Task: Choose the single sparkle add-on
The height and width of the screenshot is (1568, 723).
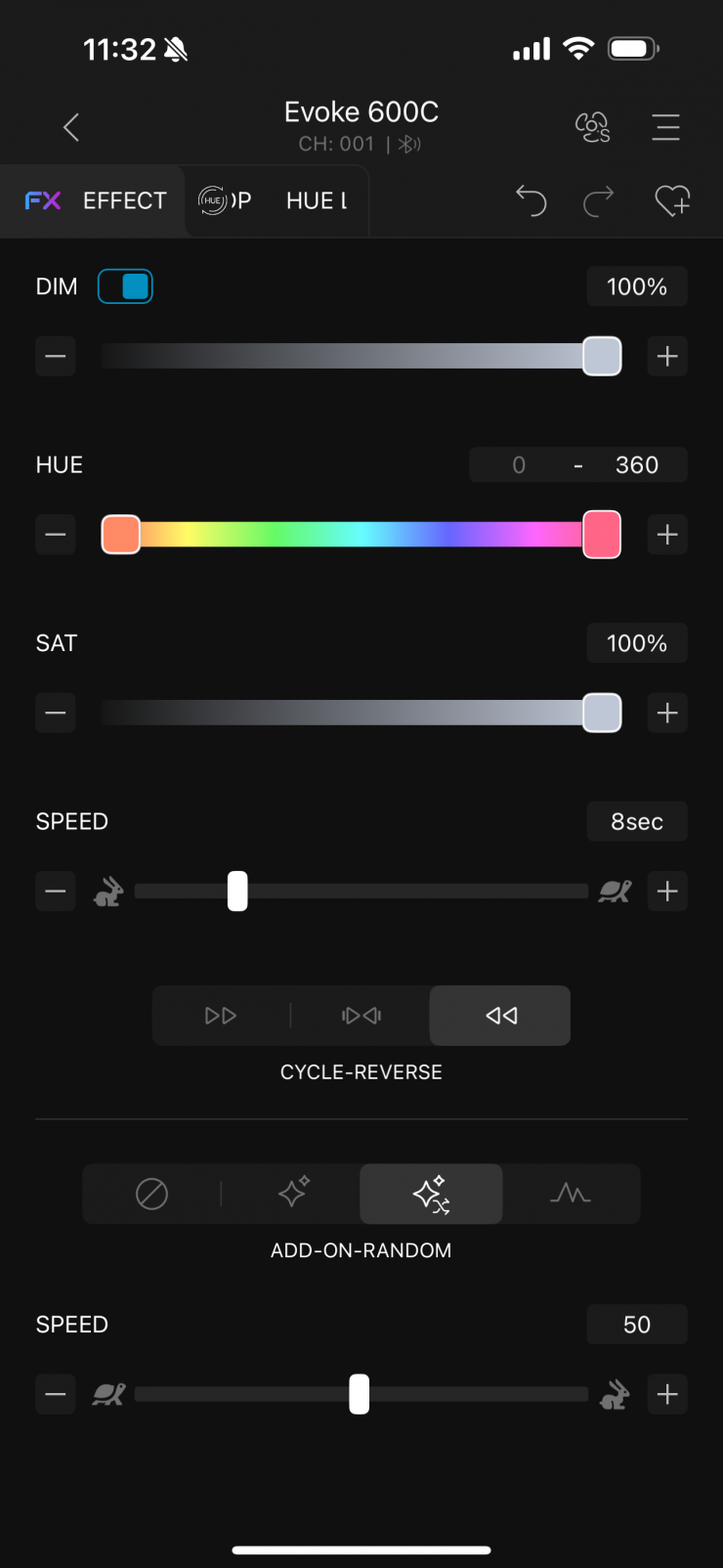Action: [293, 1194]
